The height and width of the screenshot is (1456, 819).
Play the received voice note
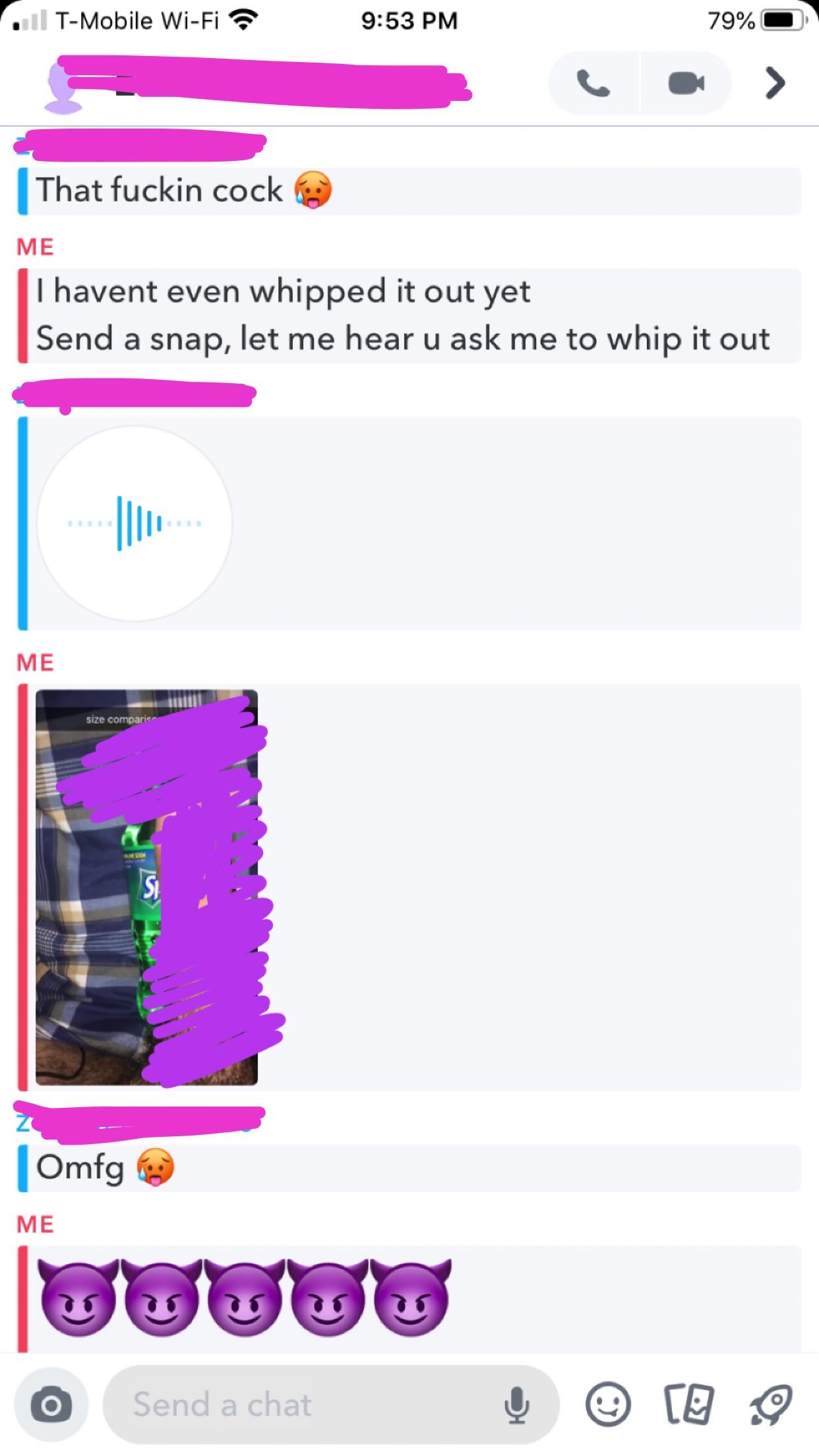[x=135, y=523]
